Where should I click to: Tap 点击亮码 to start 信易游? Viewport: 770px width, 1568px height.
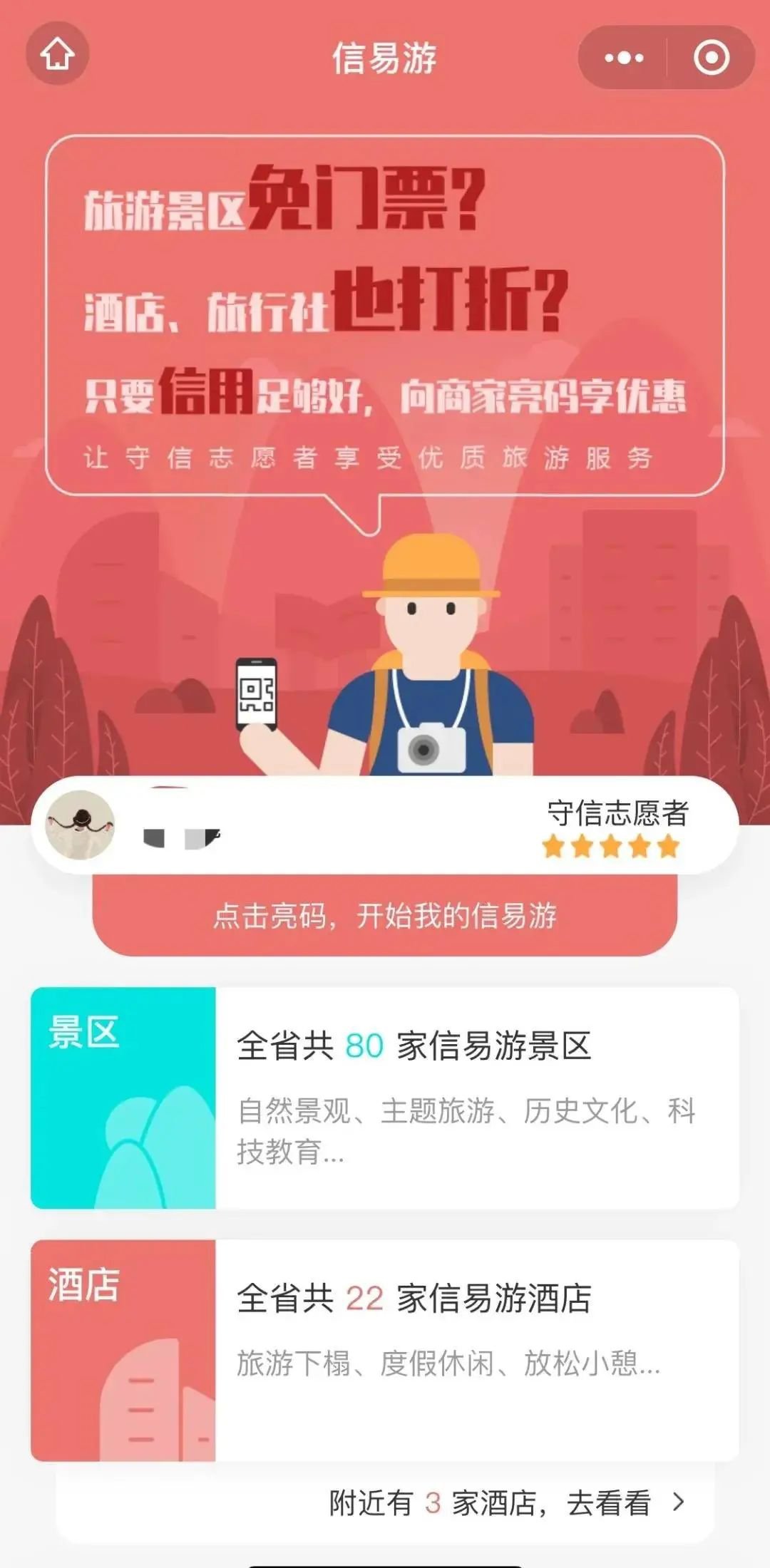click(385, 916)
